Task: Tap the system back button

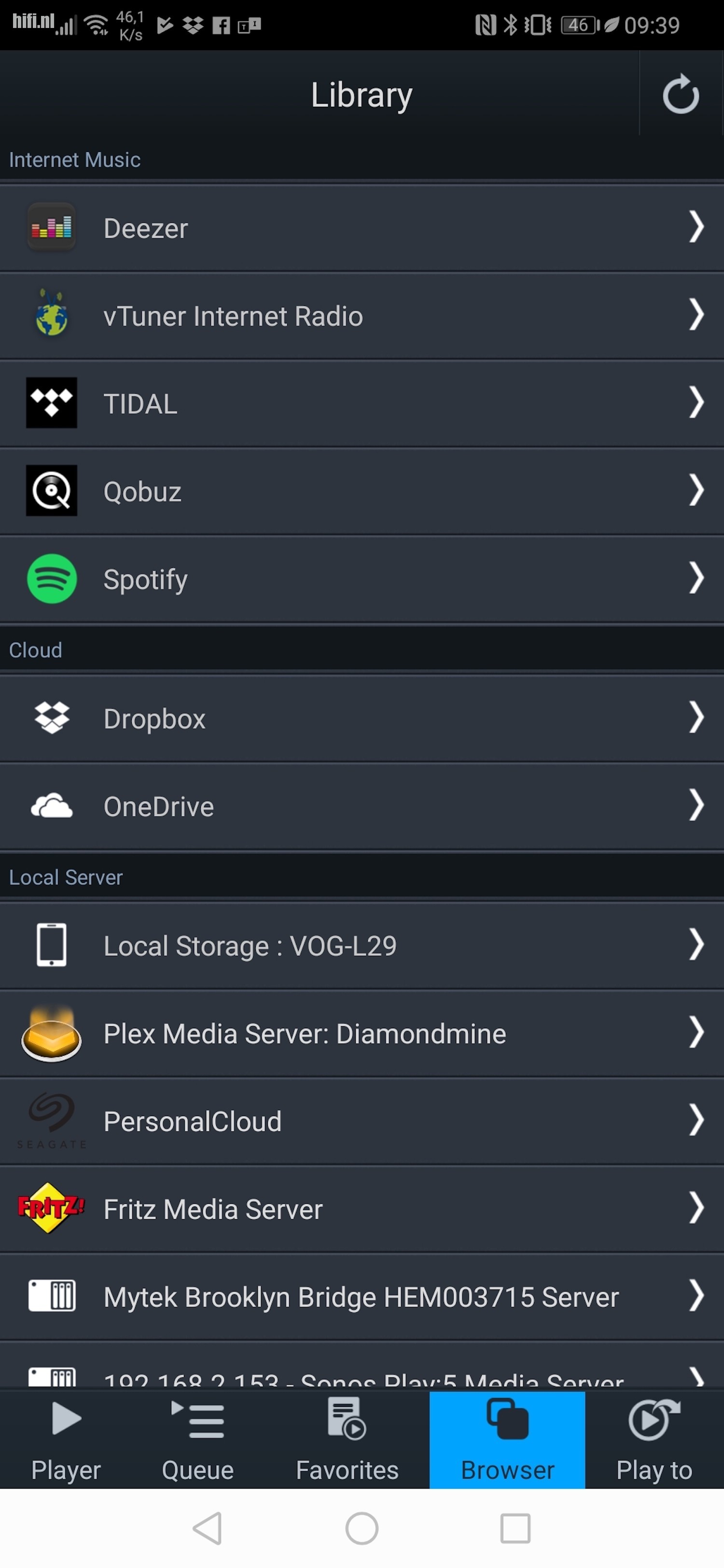Action: 208,1528
